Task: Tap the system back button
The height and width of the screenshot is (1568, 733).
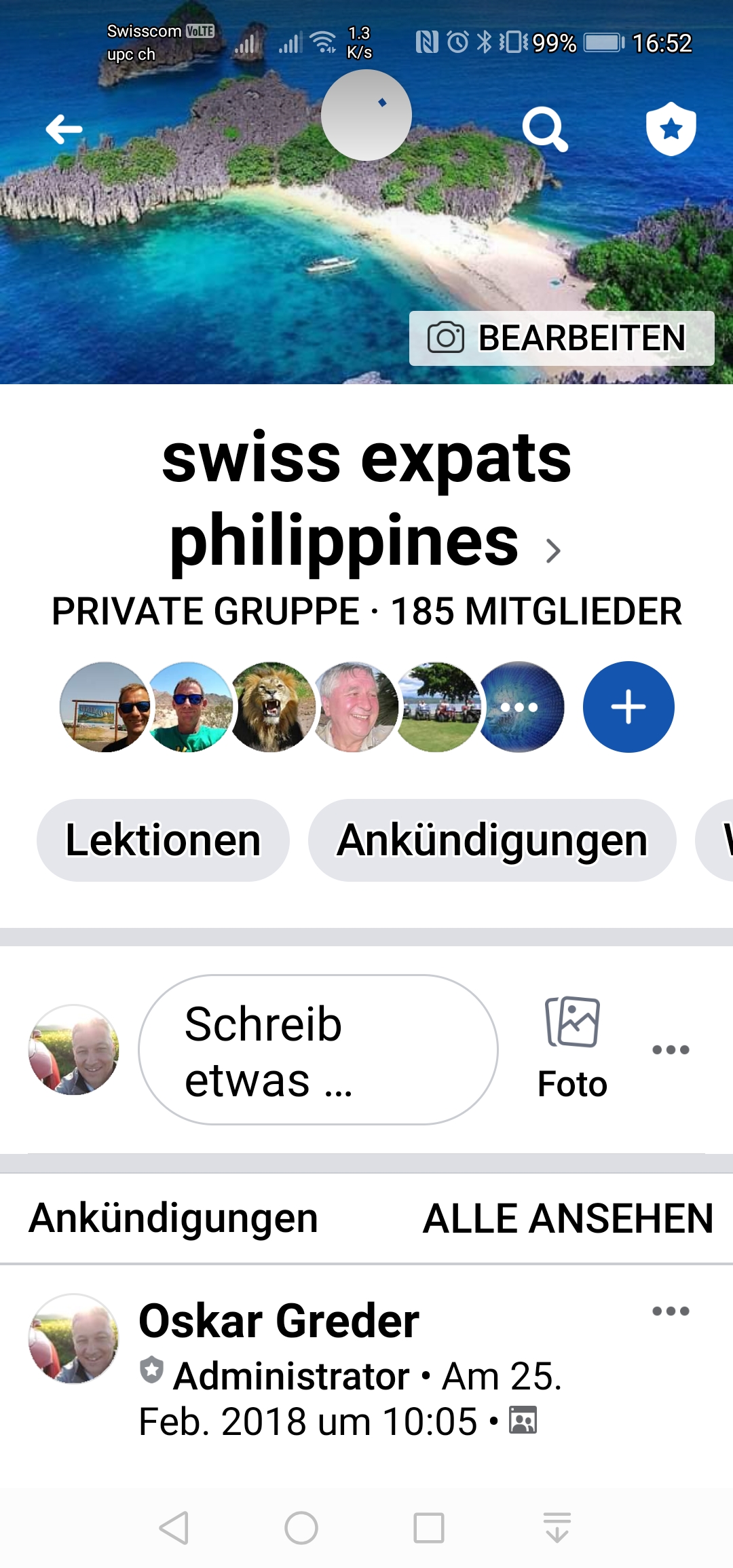Action: tap(174, 1529)
